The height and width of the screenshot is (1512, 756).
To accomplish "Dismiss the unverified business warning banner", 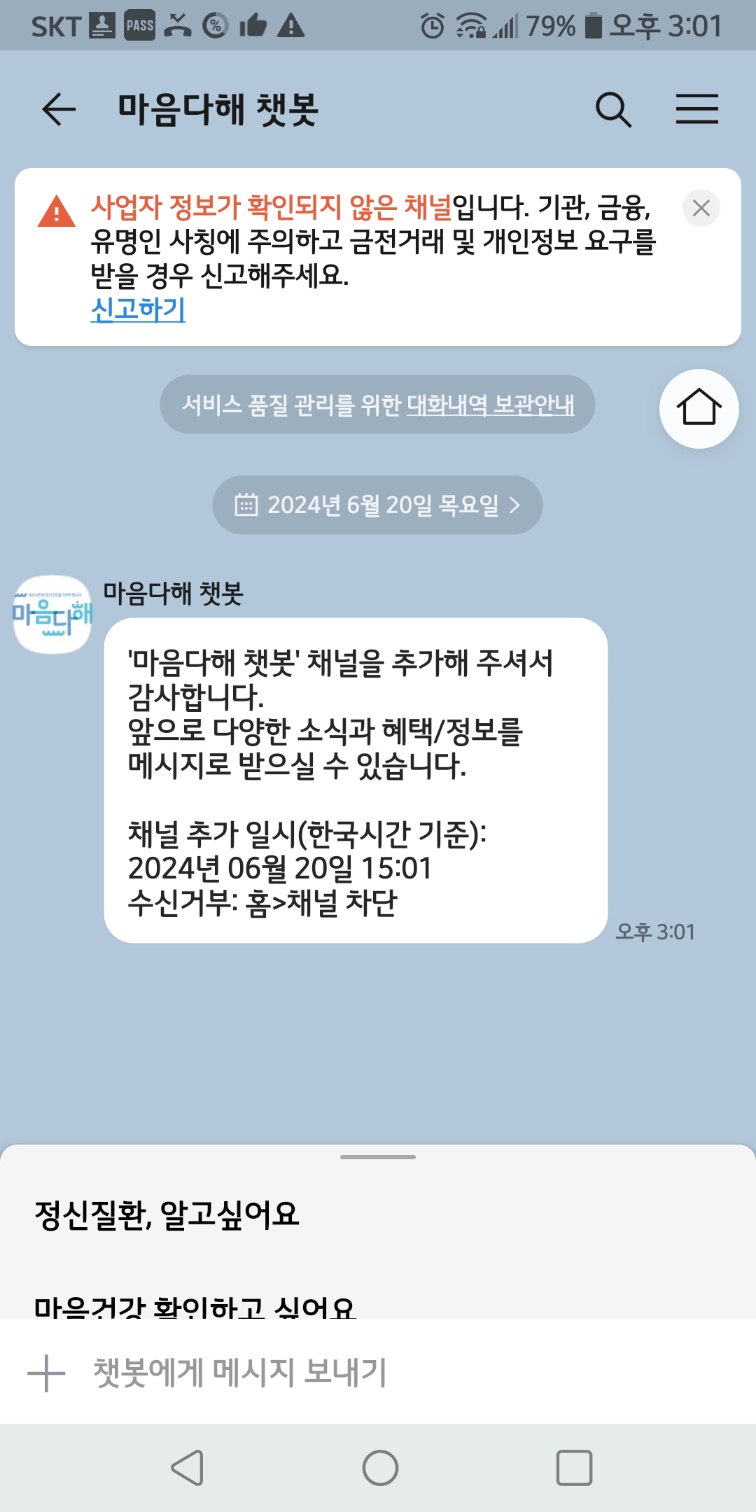I will [701, 208].
